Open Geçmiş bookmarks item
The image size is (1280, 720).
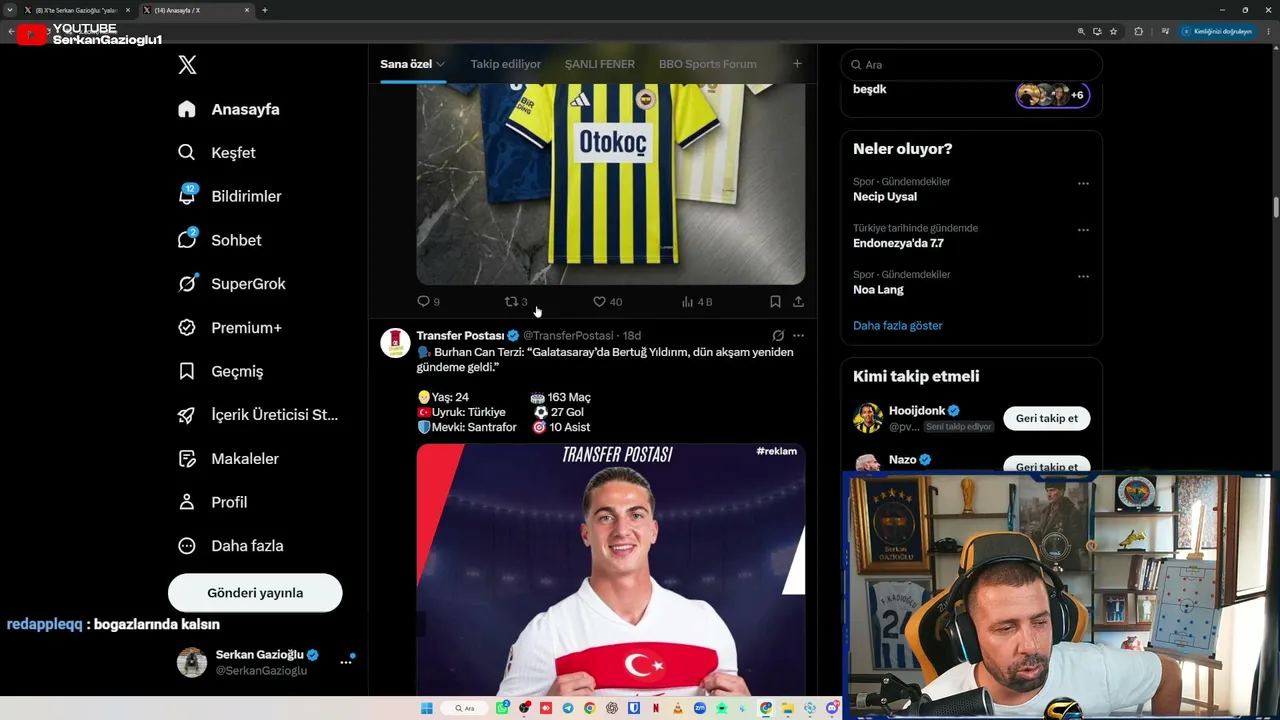click(221, 371)
